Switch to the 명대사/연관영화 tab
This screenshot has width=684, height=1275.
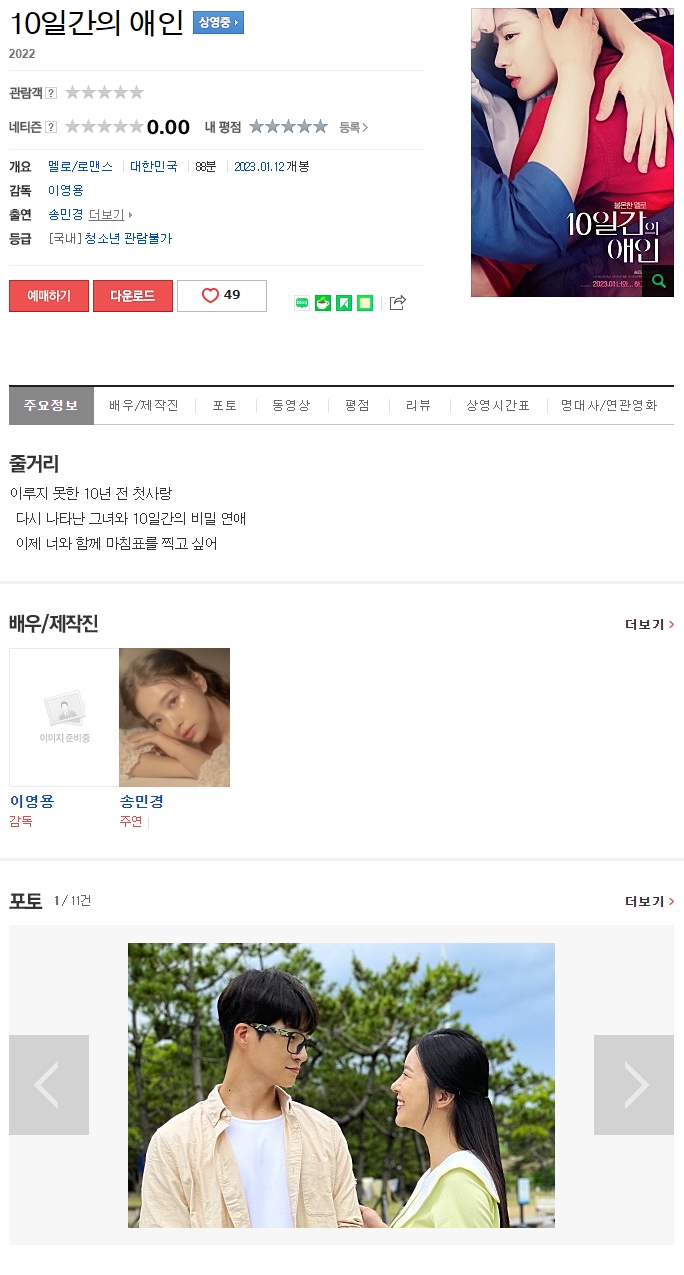tap(609, 405)
